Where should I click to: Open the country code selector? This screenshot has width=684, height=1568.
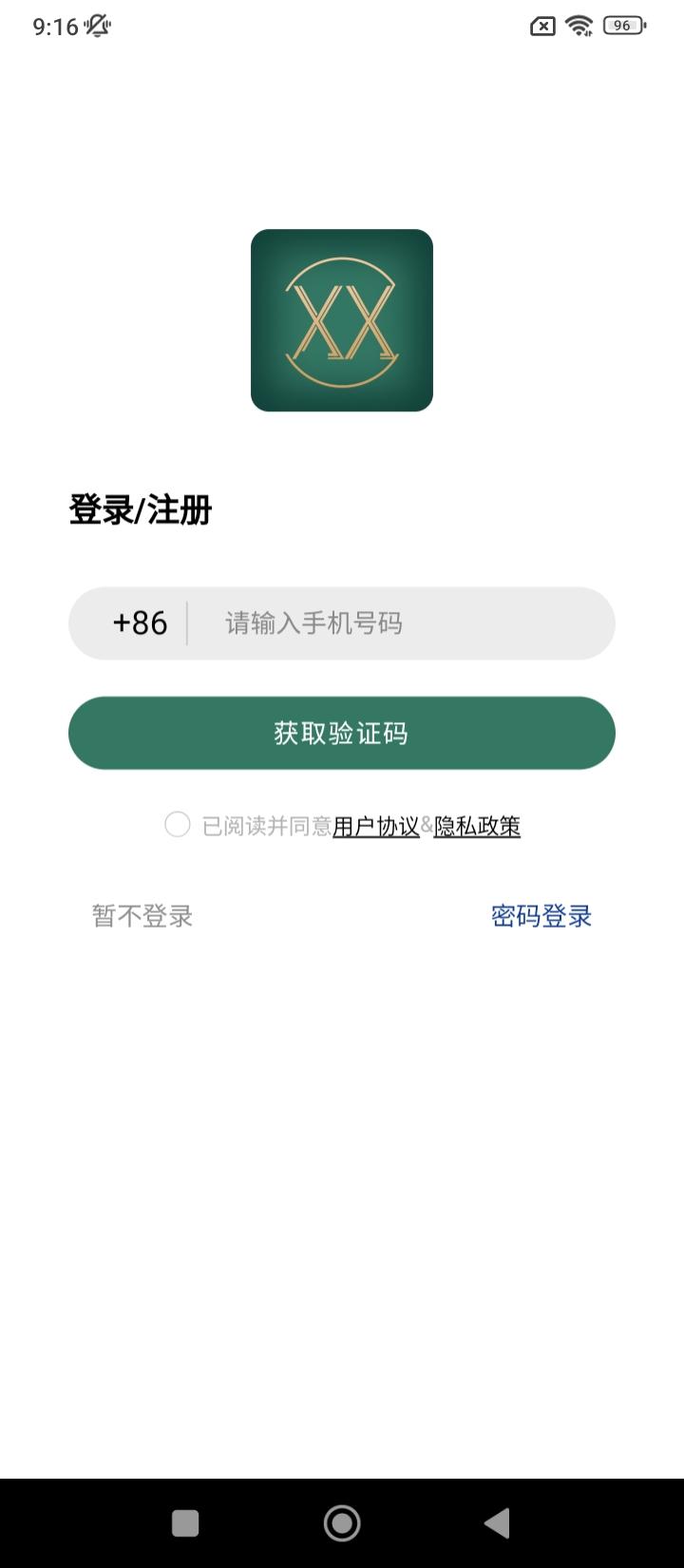coord(138,623)
